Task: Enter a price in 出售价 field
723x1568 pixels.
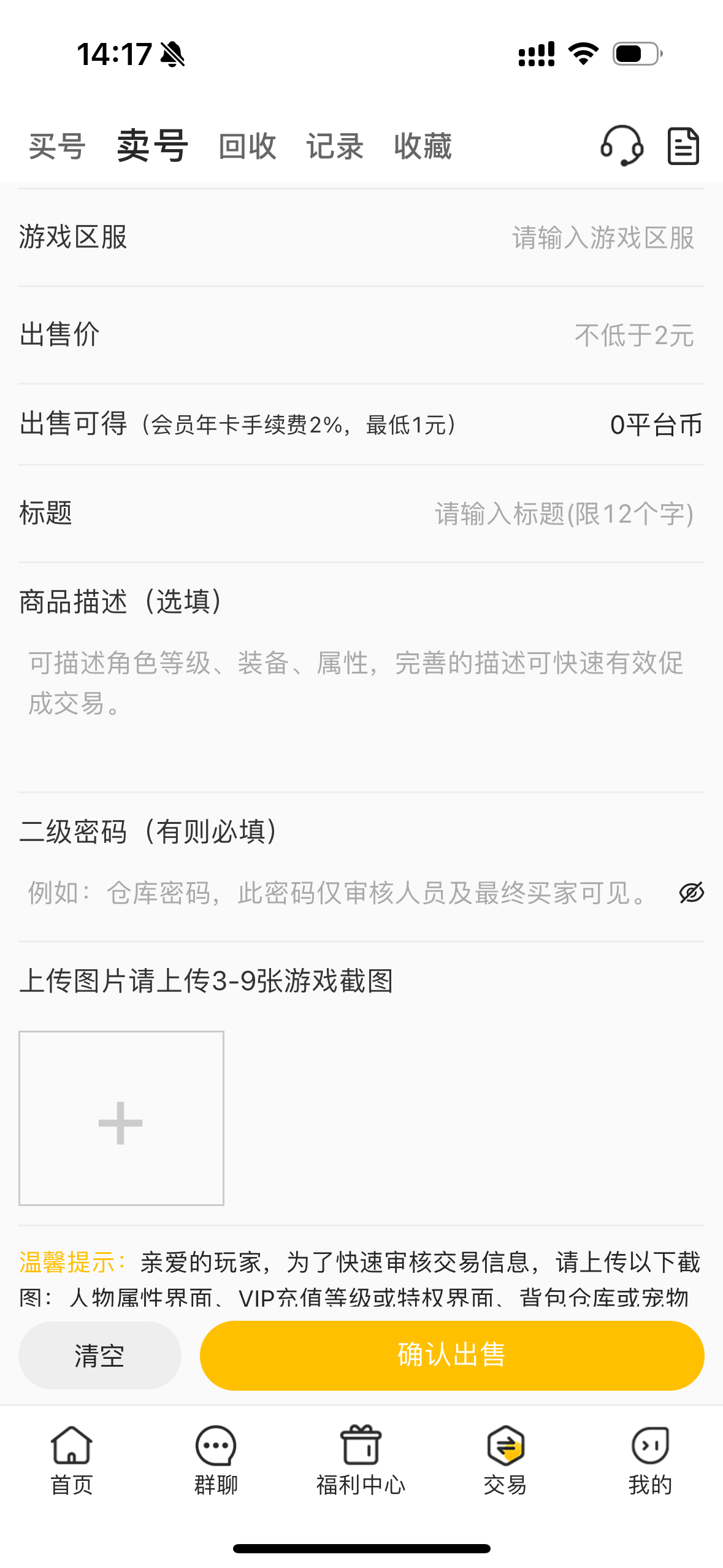Action: coord(361,336)
